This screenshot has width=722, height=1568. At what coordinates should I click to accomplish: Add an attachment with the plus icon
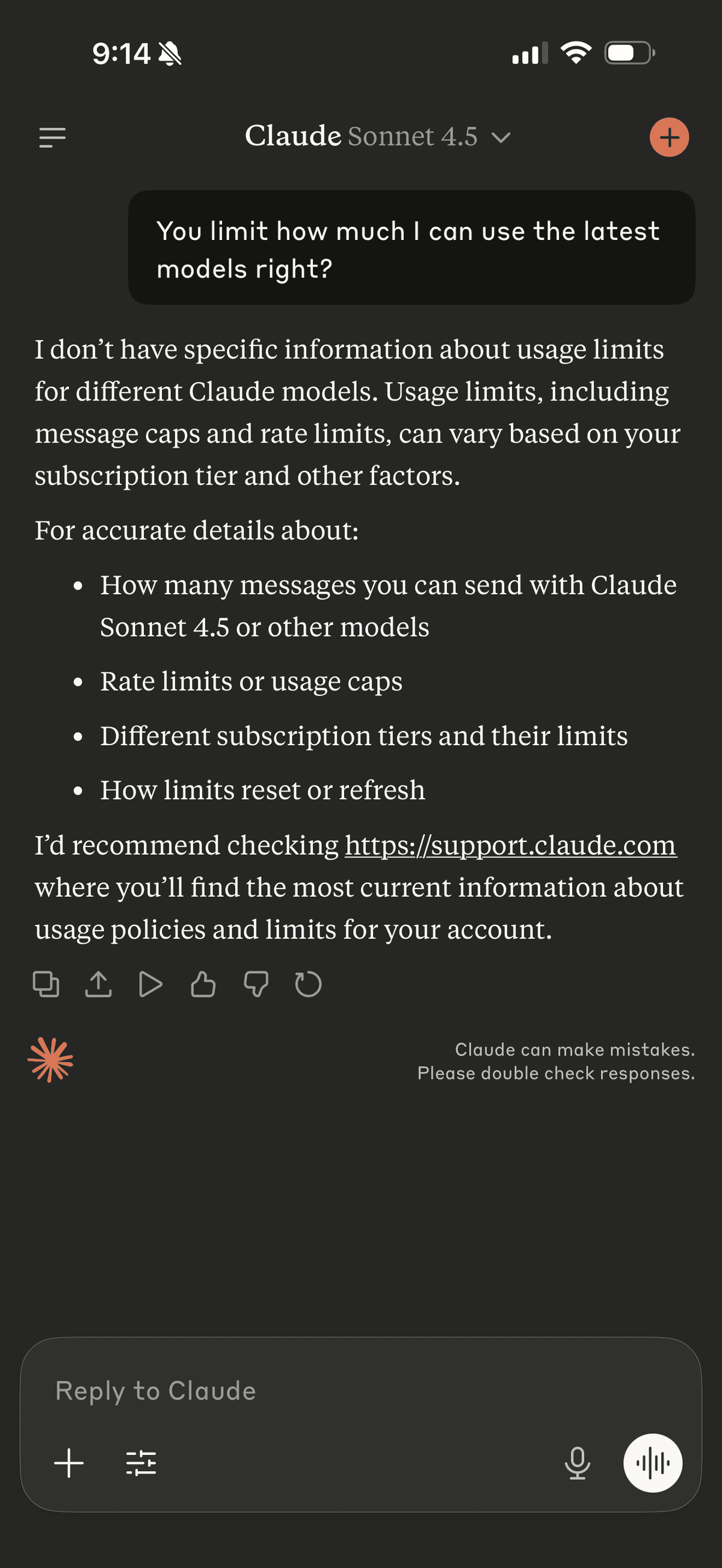coord(69,1463)
